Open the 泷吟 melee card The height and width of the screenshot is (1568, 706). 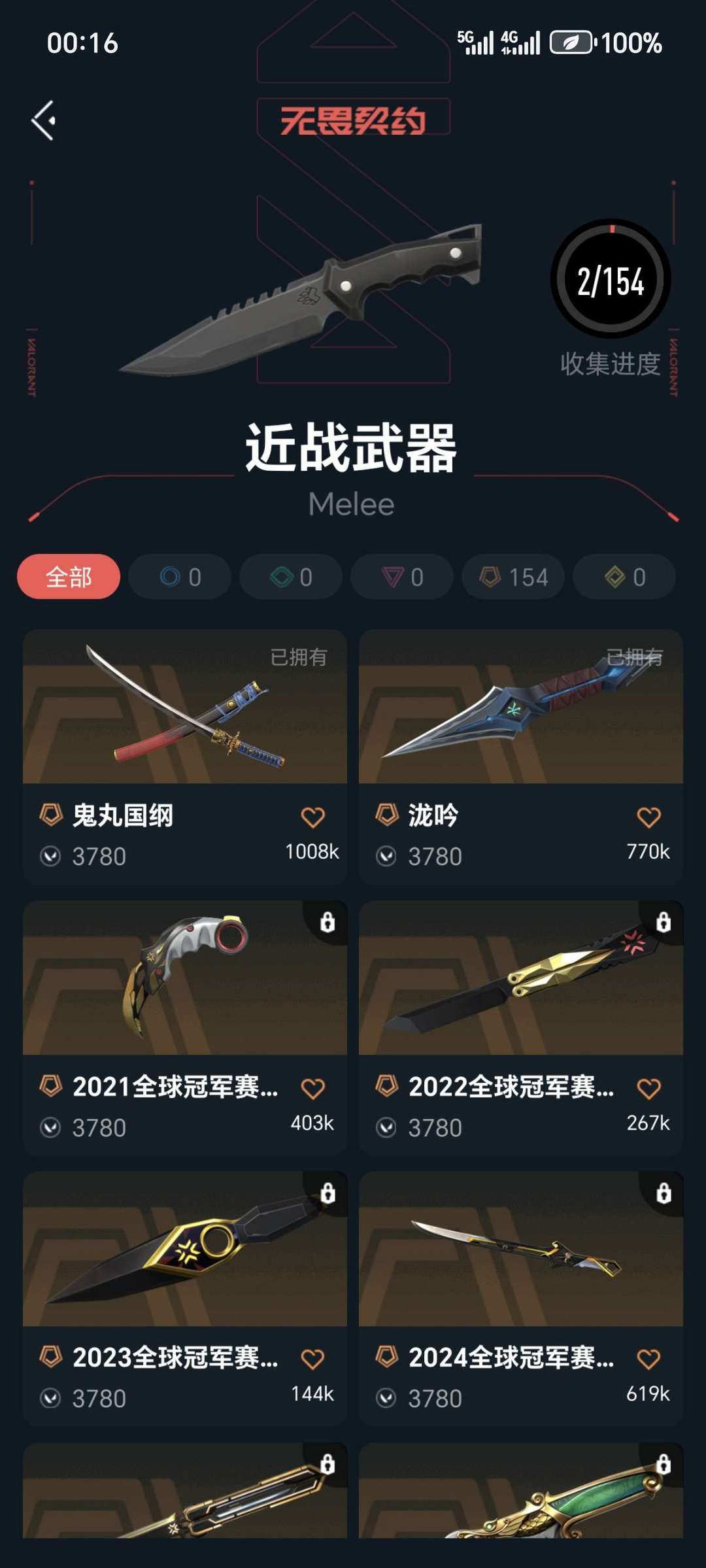click(521, 757)
